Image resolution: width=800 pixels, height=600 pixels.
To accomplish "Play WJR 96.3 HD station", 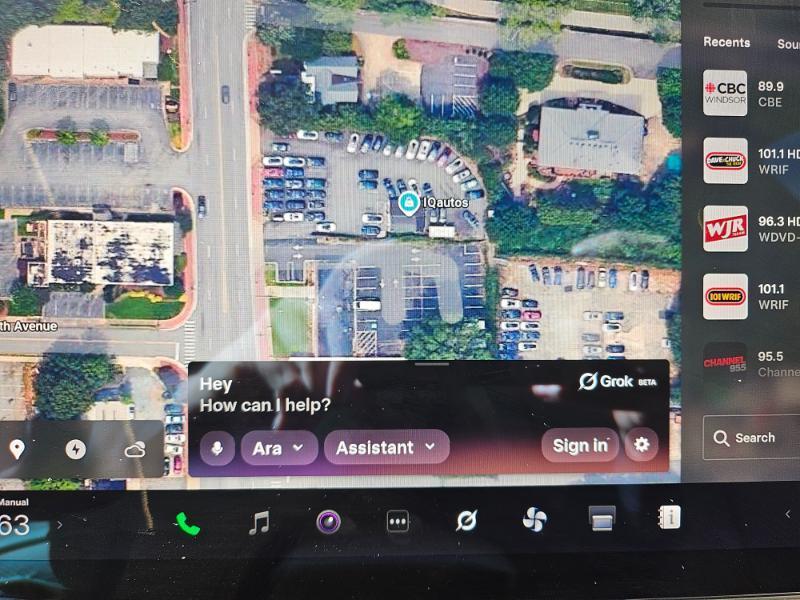I will [x=751, y=229].
